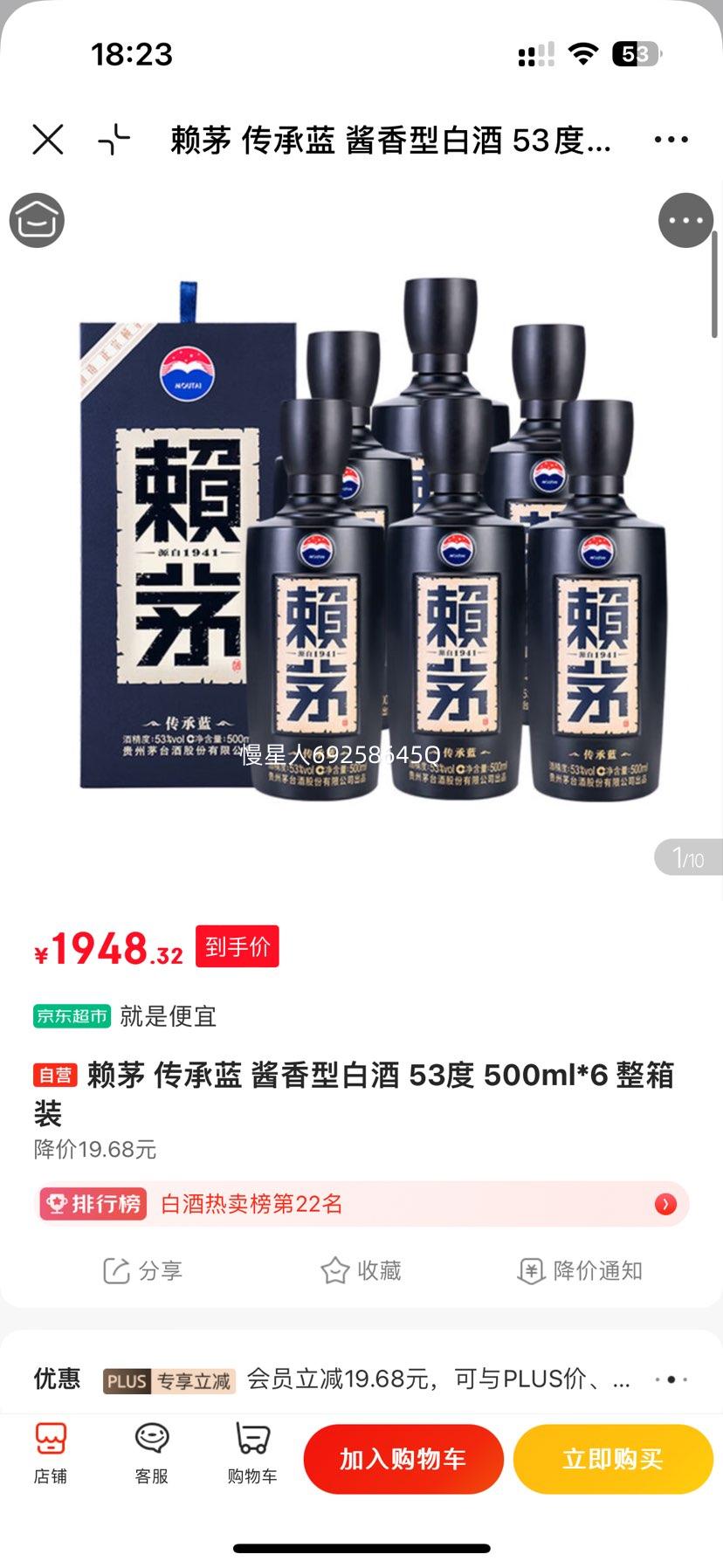Viewport: 723px width, 1568px height.
Task: Open the store homepage icon
Action: coord(37,220)
